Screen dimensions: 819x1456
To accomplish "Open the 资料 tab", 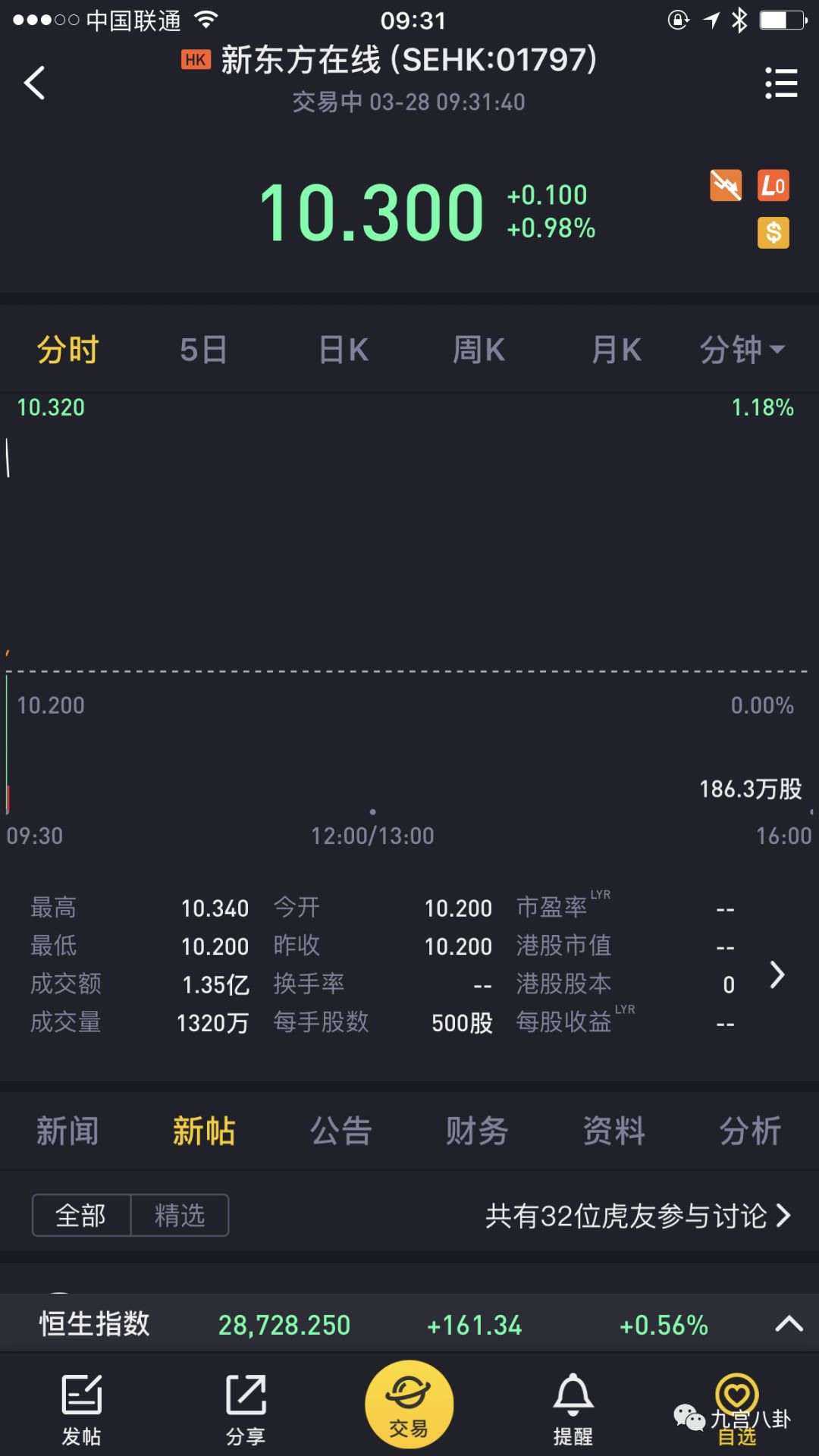I will coord(613,1131).
